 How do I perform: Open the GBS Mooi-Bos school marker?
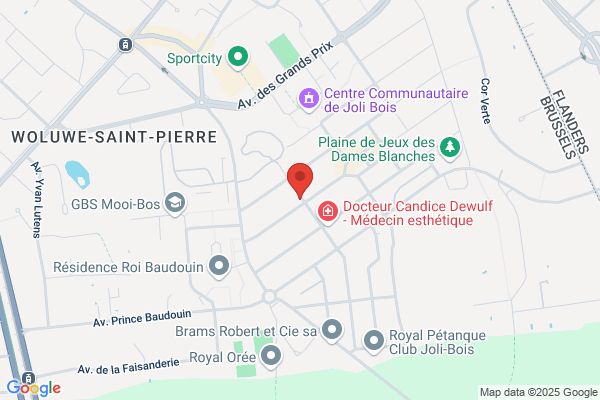175,204
